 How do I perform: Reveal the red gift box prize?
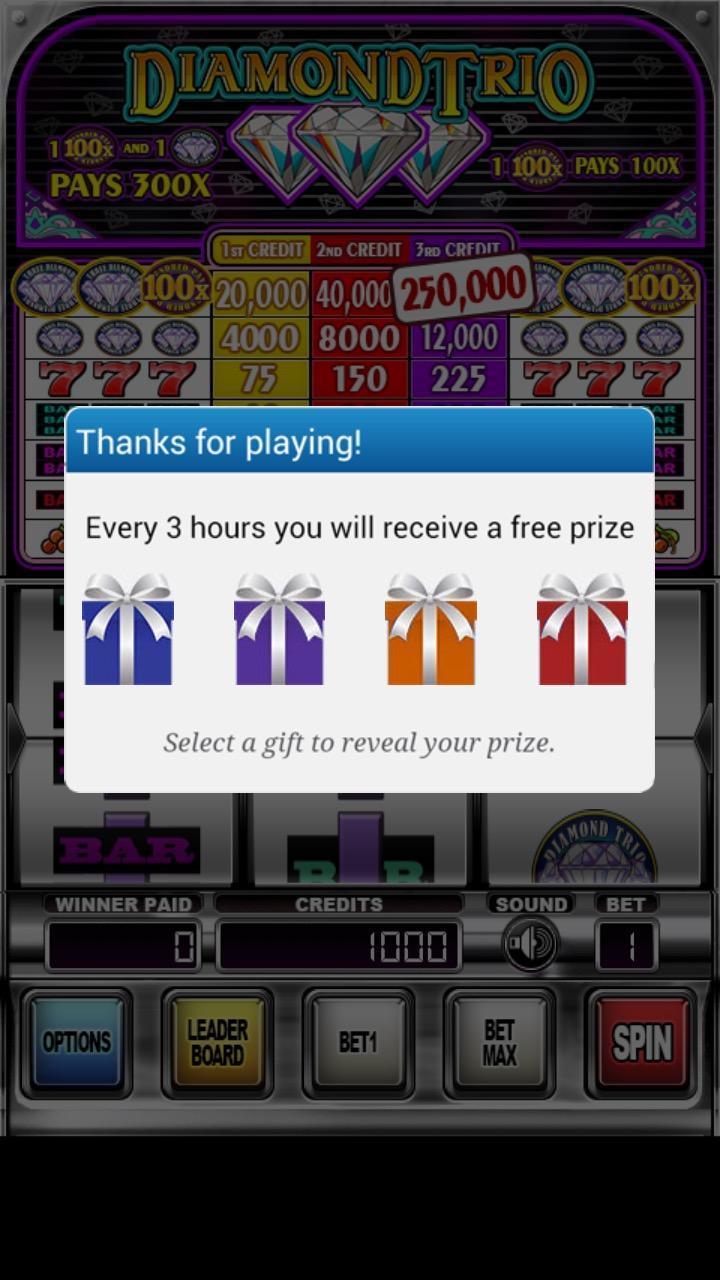tap(582, 632)
